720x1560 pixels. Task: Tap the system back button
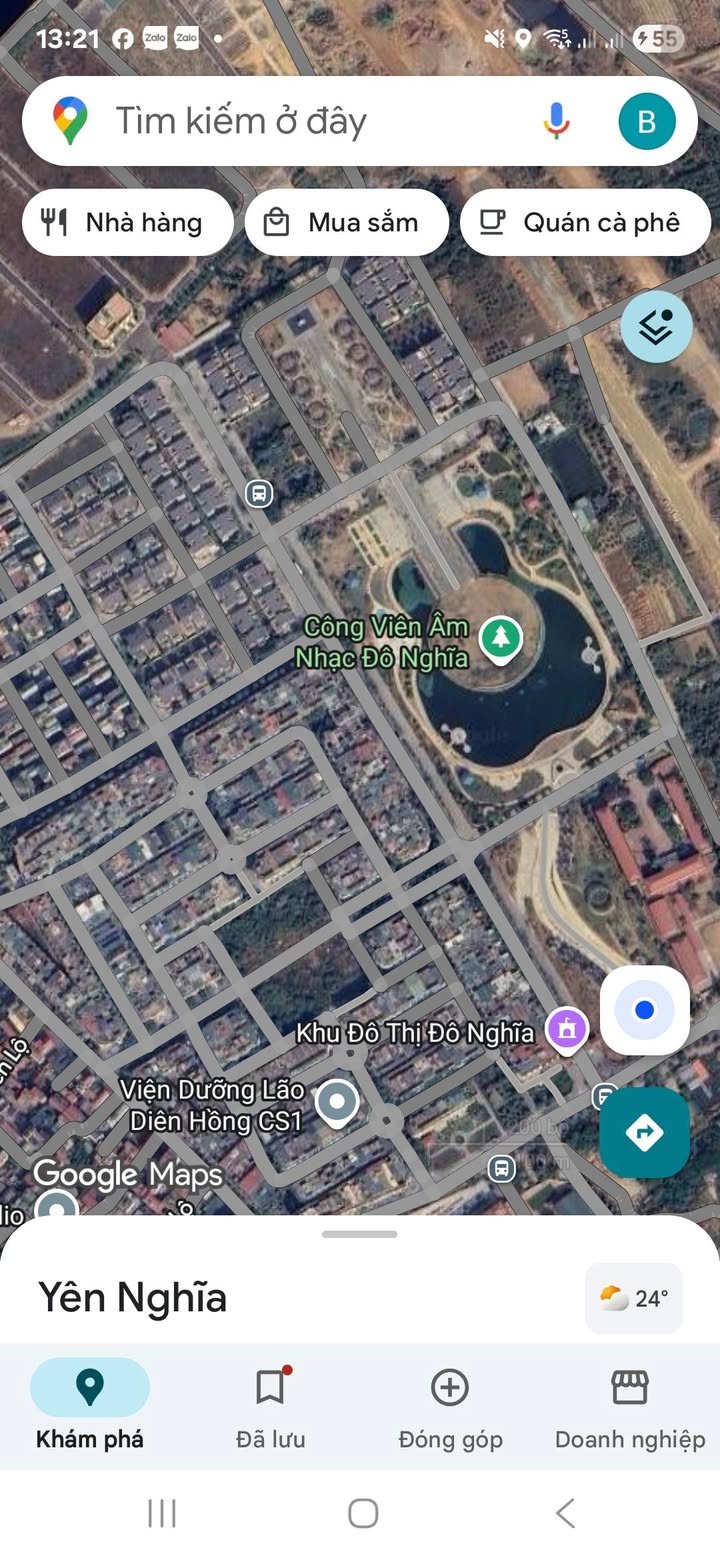click(x=565, y=1513)
